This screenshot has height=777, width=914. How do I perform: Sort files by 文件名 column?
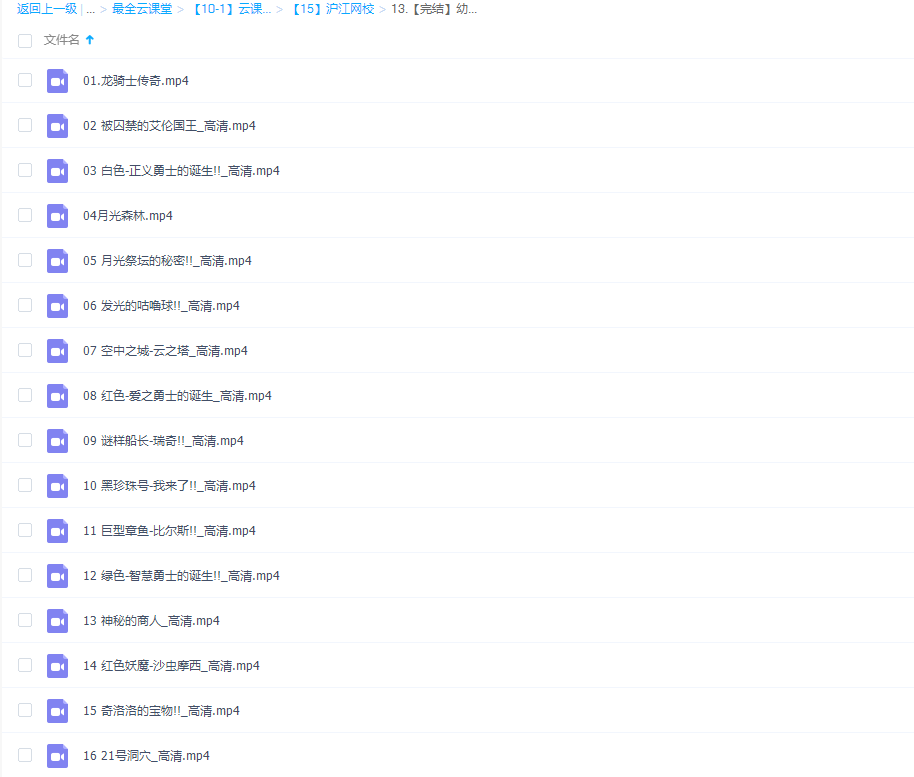click(62, 40)
